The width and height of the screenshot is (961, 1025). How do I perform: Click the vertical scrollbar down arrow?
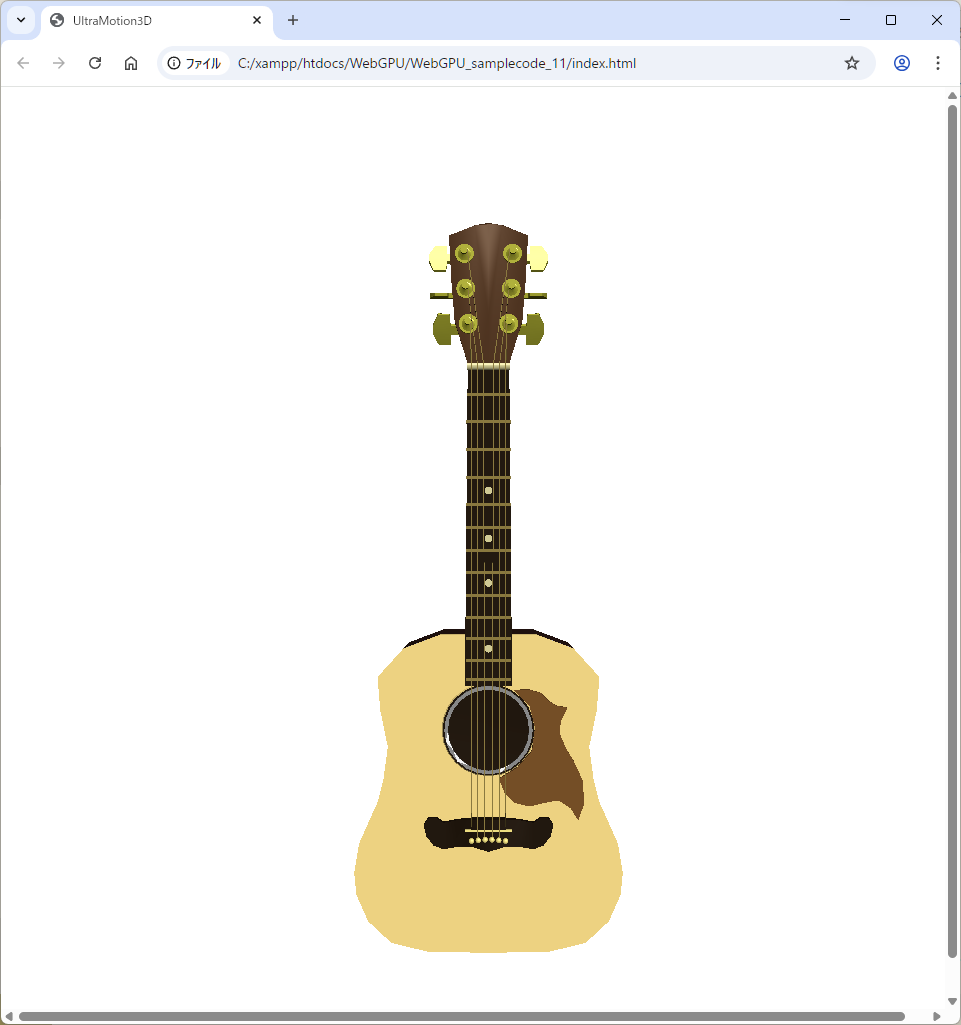point(953,1001)
